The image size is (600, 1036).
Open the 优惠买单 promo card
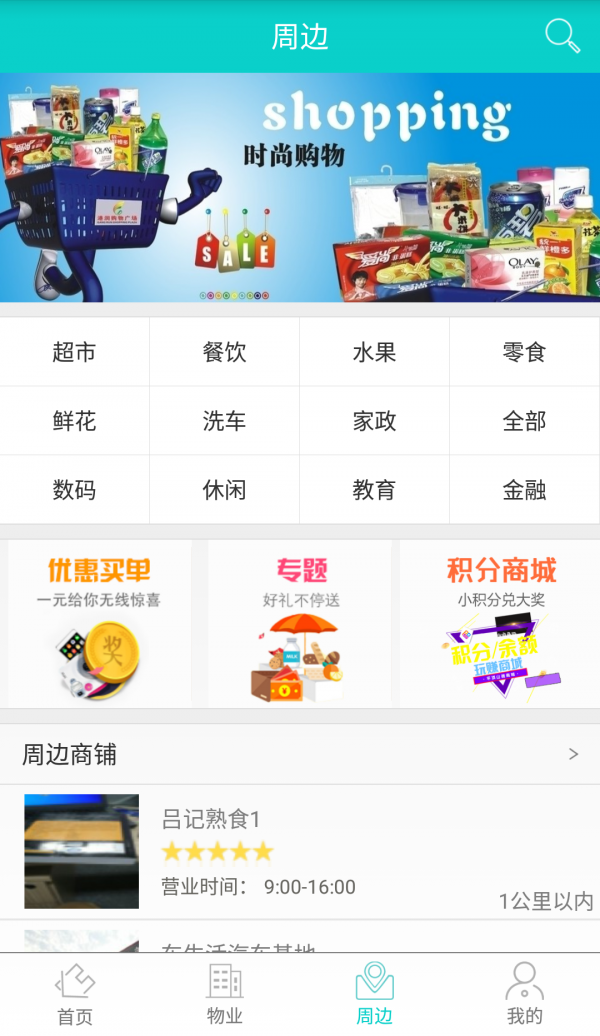99,624
